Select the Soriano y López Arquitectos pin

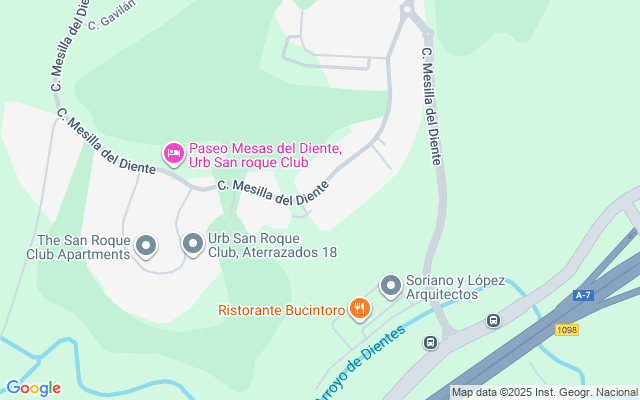pos(391,286)
